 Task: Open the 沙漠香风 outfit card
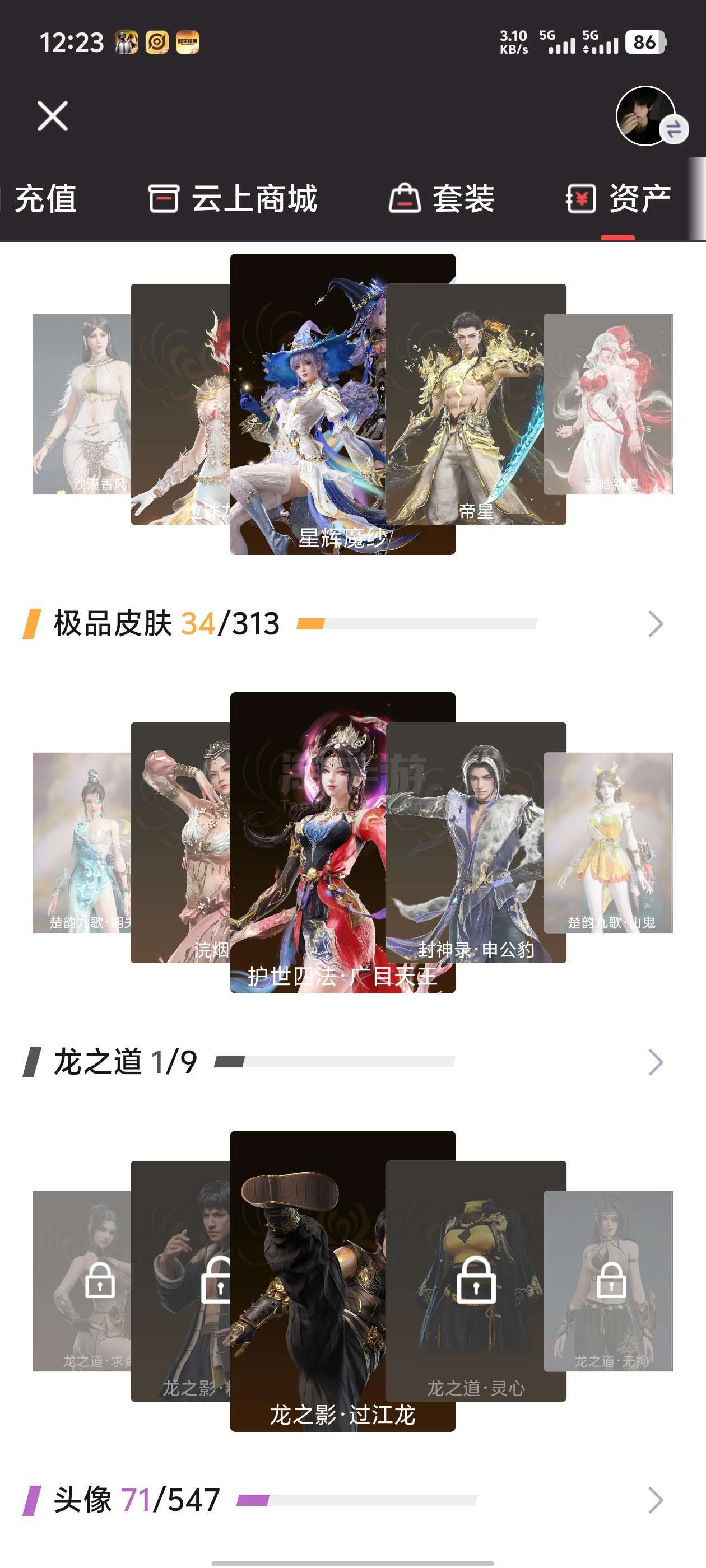point(79,404)
